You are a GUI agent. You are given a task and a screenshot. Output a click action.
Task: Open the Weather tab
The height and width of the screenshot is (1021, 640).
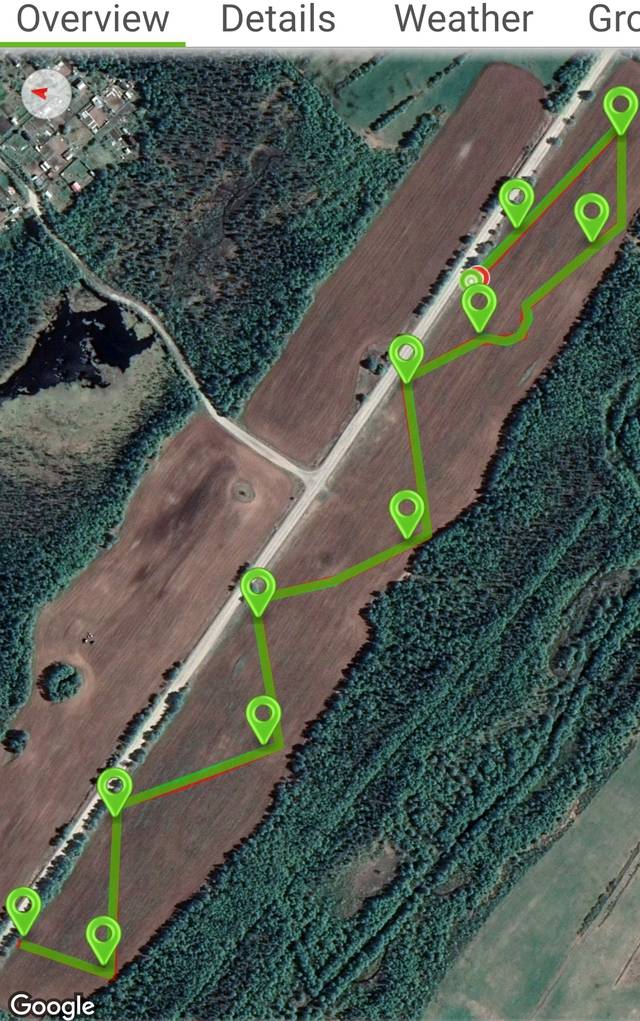click(463, 19)
